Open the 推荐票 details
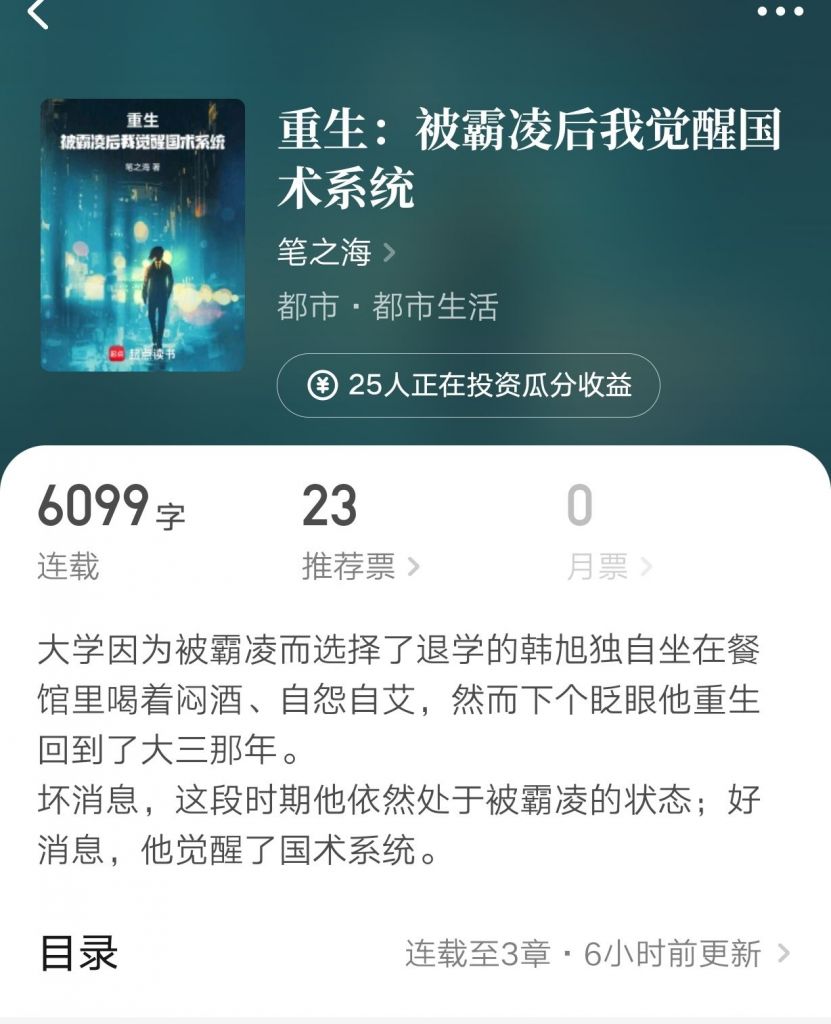This screenshot has width=831, height=1024. (360, 567)
